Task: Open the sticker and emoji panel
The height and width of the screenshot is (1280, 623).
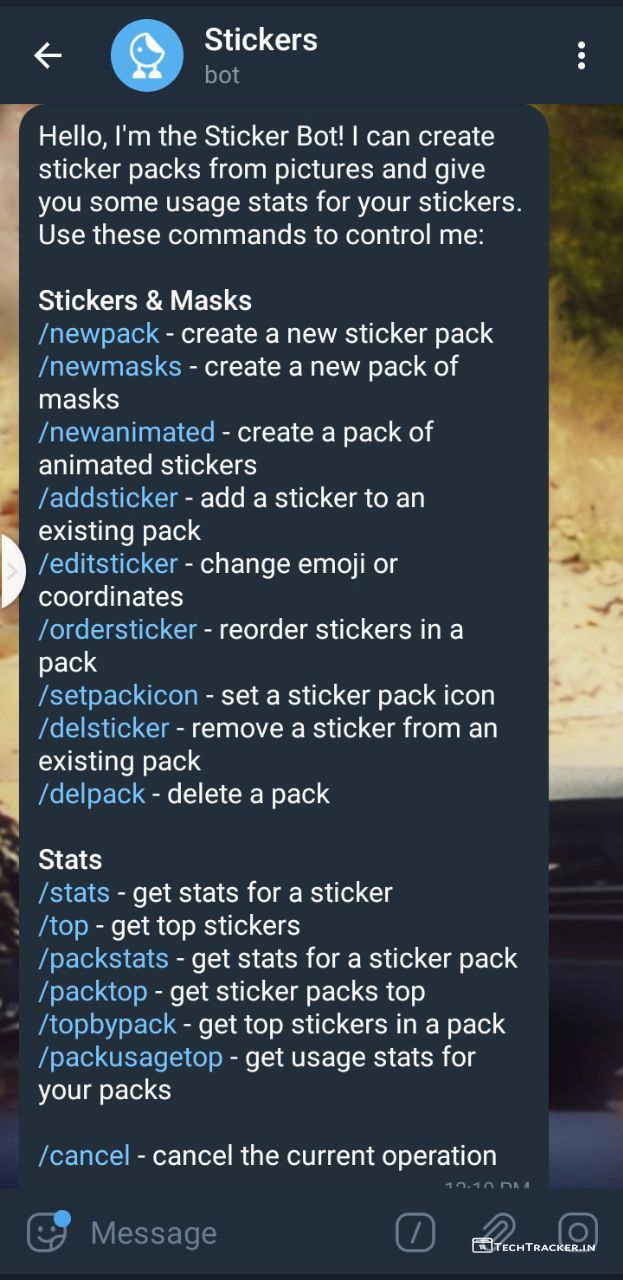Action: click(x=47, y=1232)
